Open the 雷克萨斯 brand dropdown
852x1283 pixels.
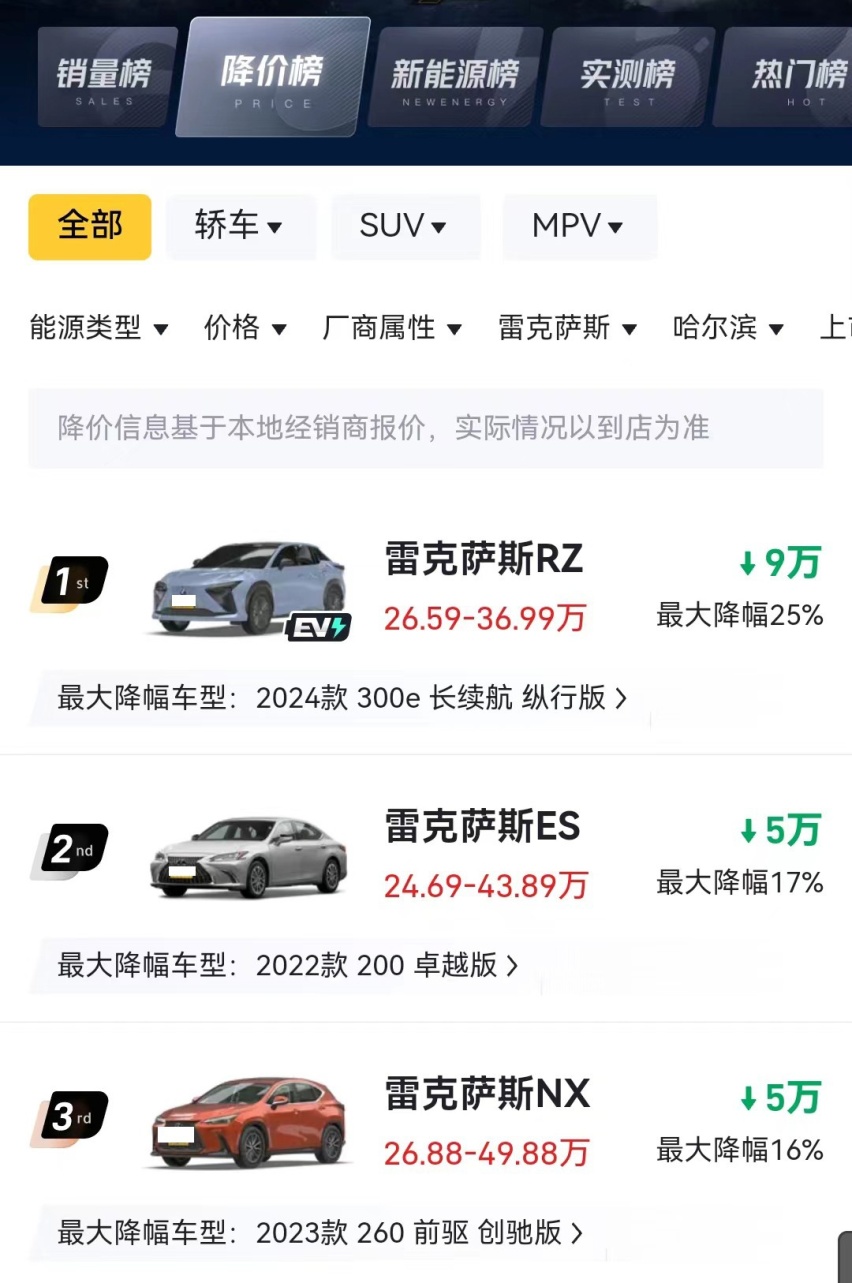[x=567, y=328]
